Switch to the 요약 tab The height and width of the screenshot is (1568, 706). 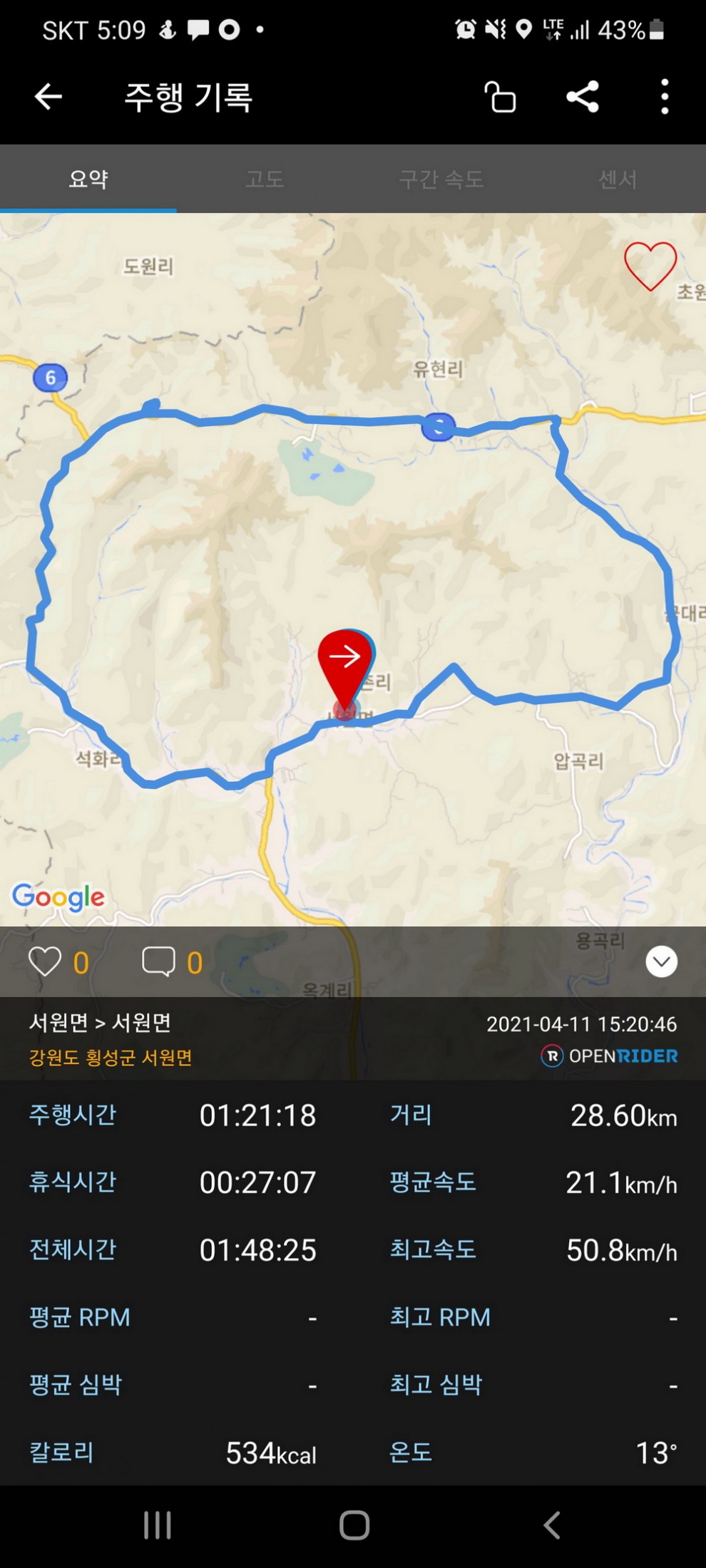click(88, 179)
